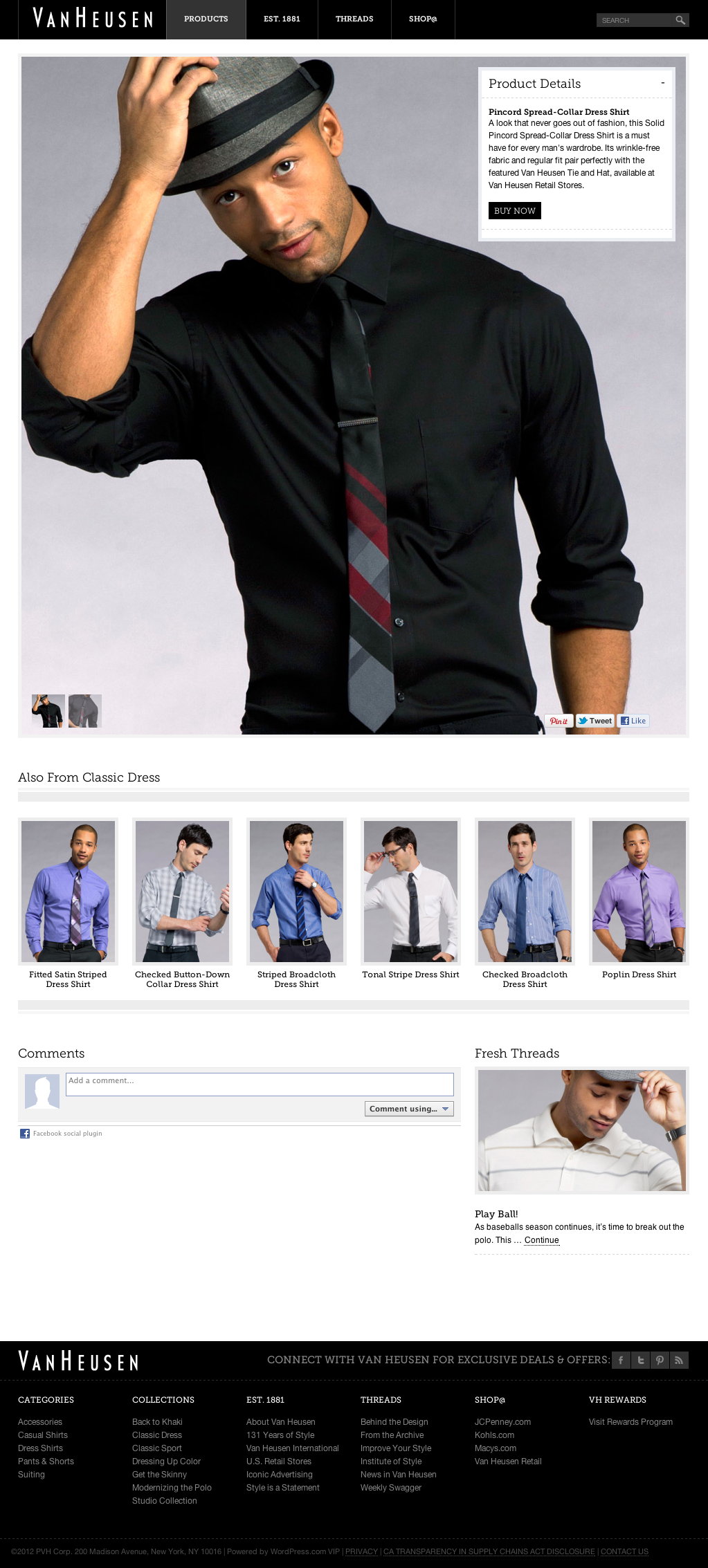The image size is (708, 1568).
Task: Open the Comment using dropdown
Action: click(409, 1109)
